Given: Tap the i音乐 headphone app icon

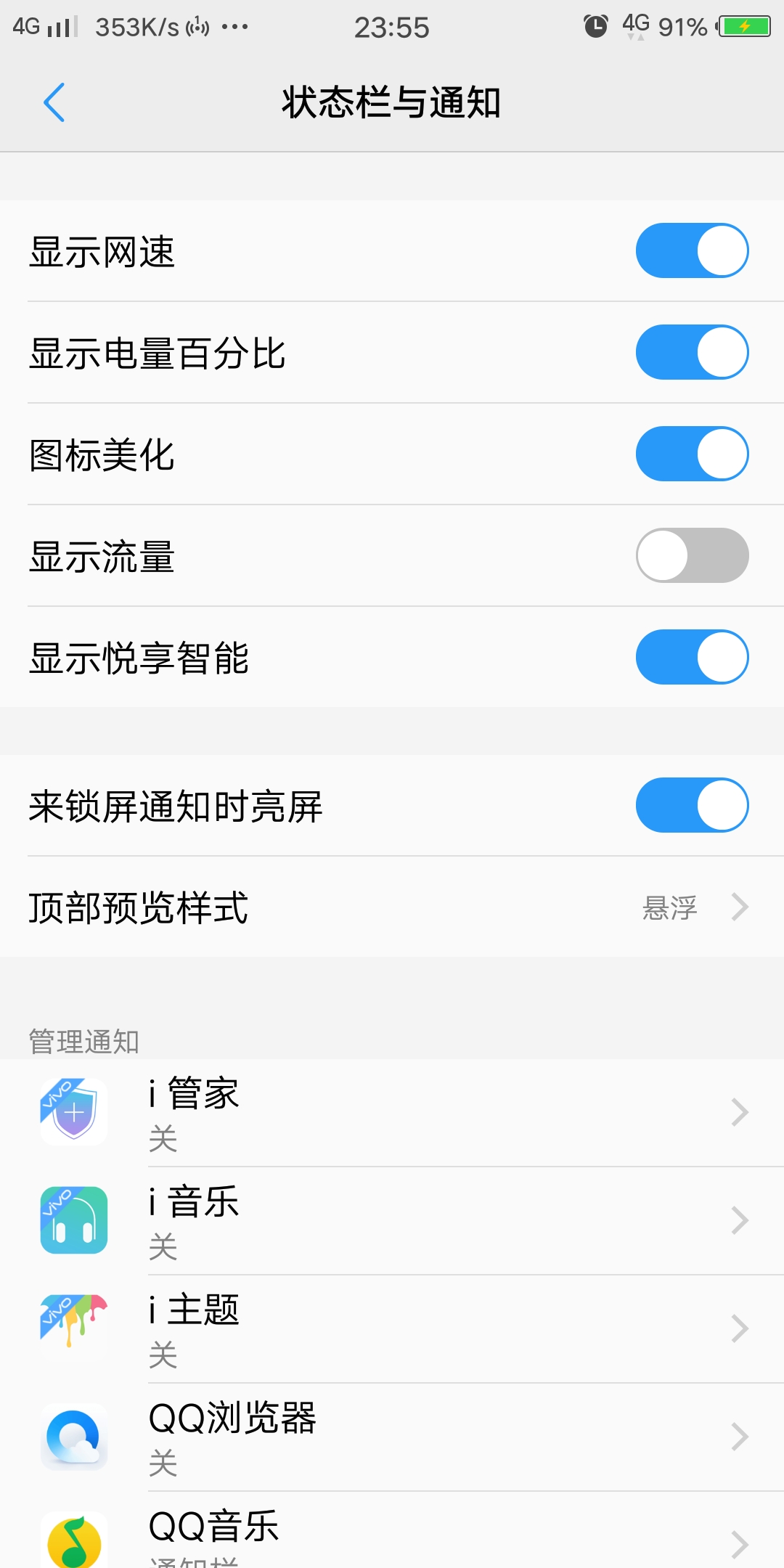Looking at the screenshot, I should (x=73, y=1220).
